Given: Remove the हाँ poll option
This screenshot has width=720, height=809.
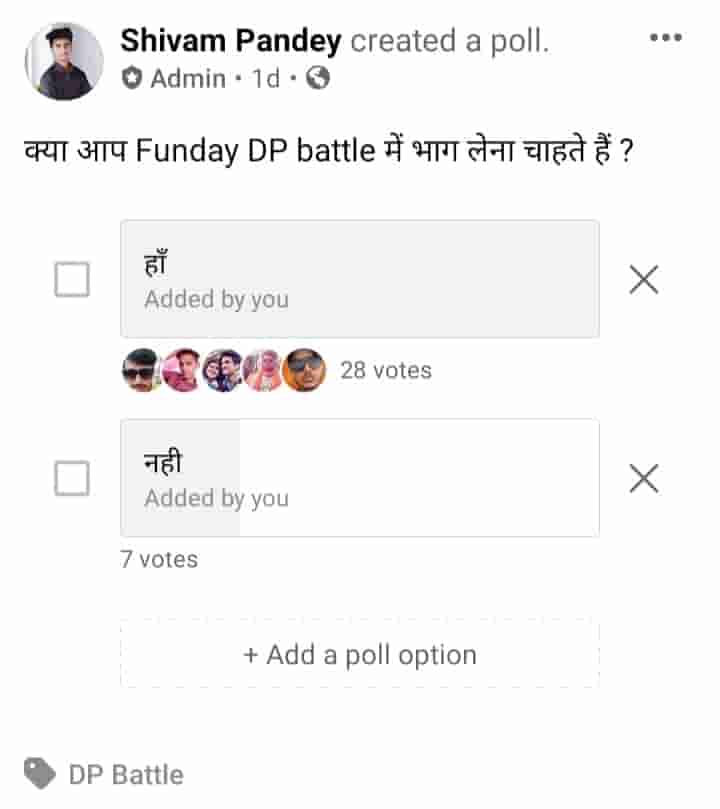Looking at the screenshot, I should pos(644,280).
